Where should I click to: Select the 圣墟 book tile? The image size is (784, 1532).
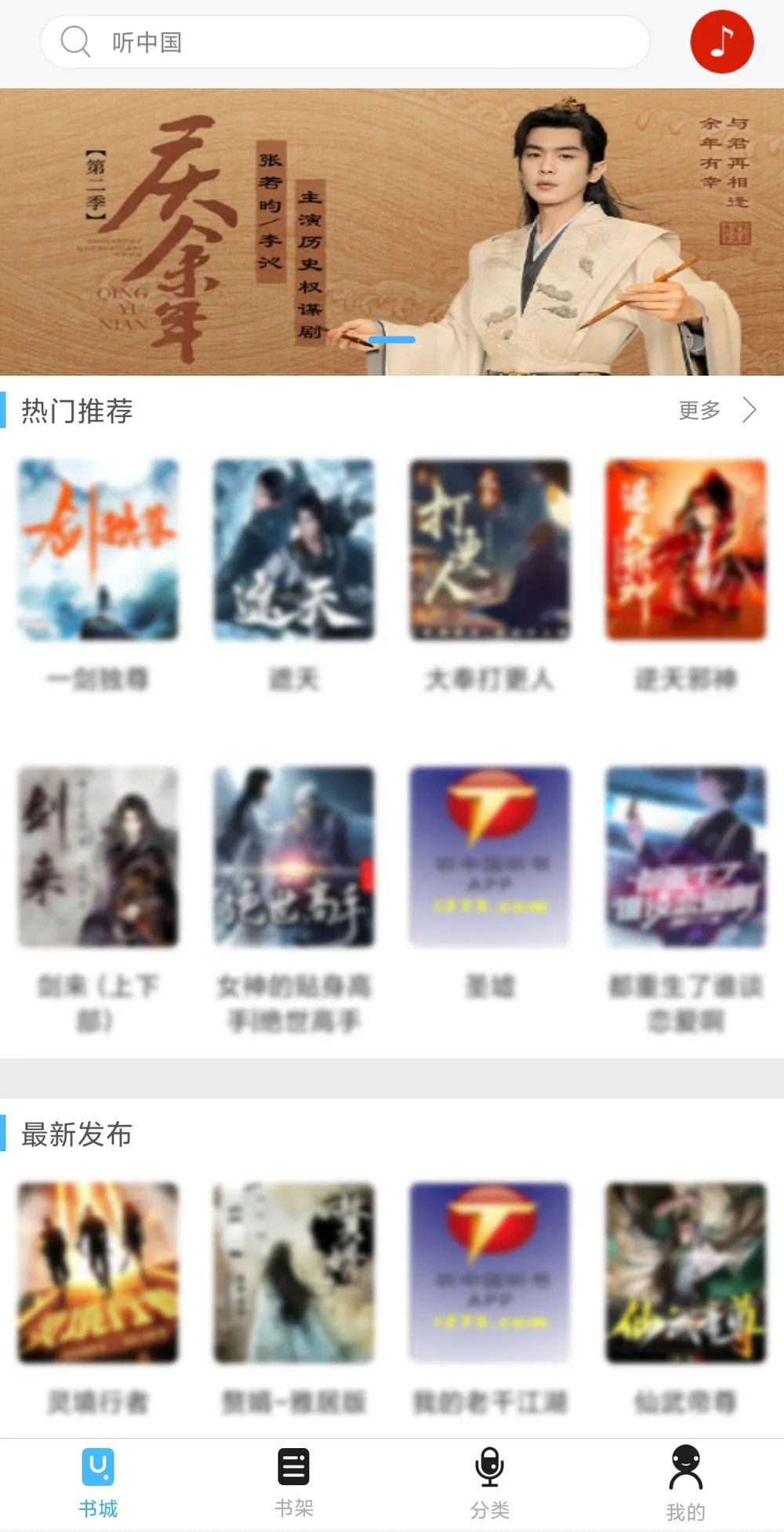pos(490,858)
